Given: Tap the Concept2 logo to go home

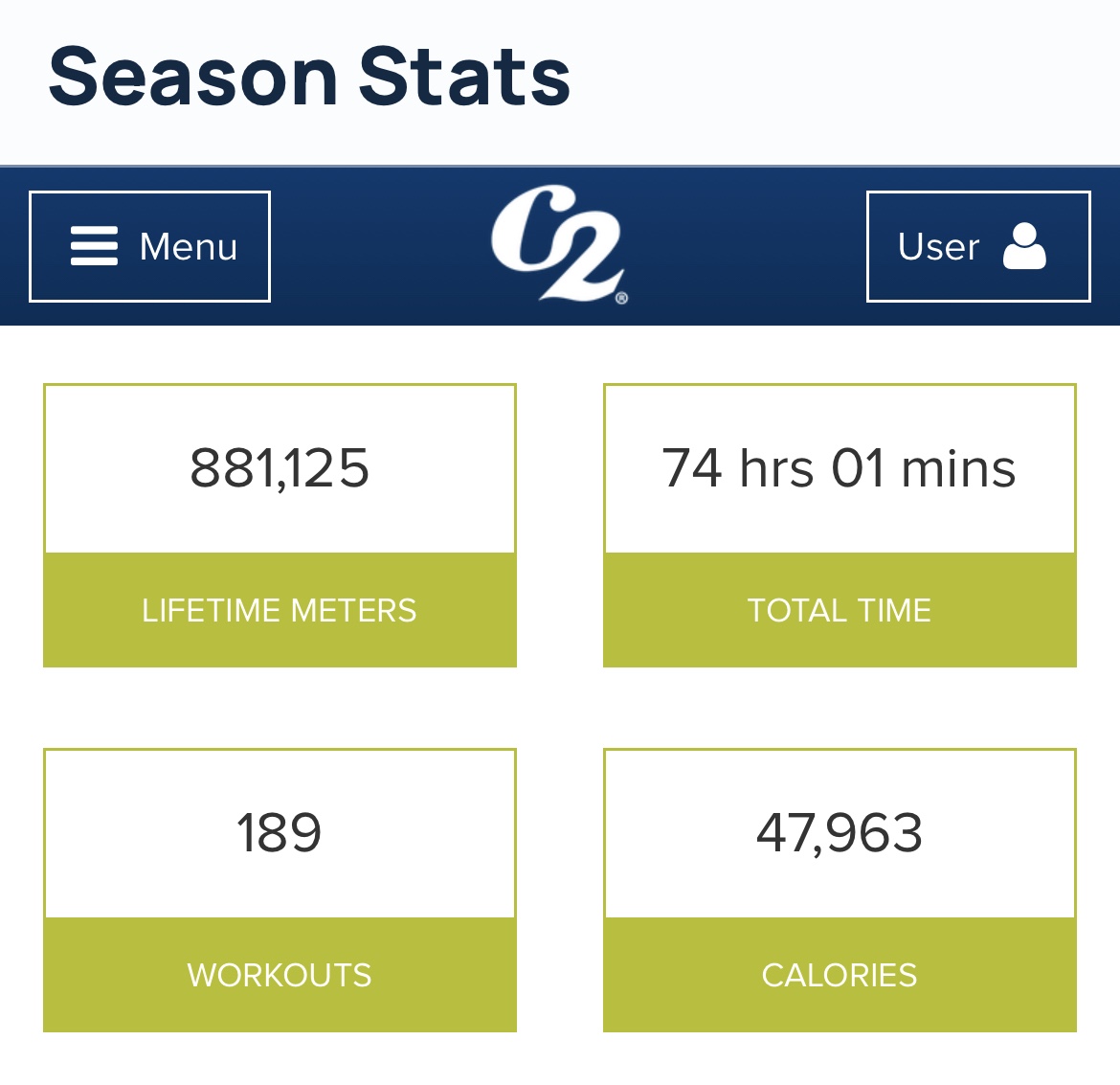Looking at the screenshot, I should (559, 245).
